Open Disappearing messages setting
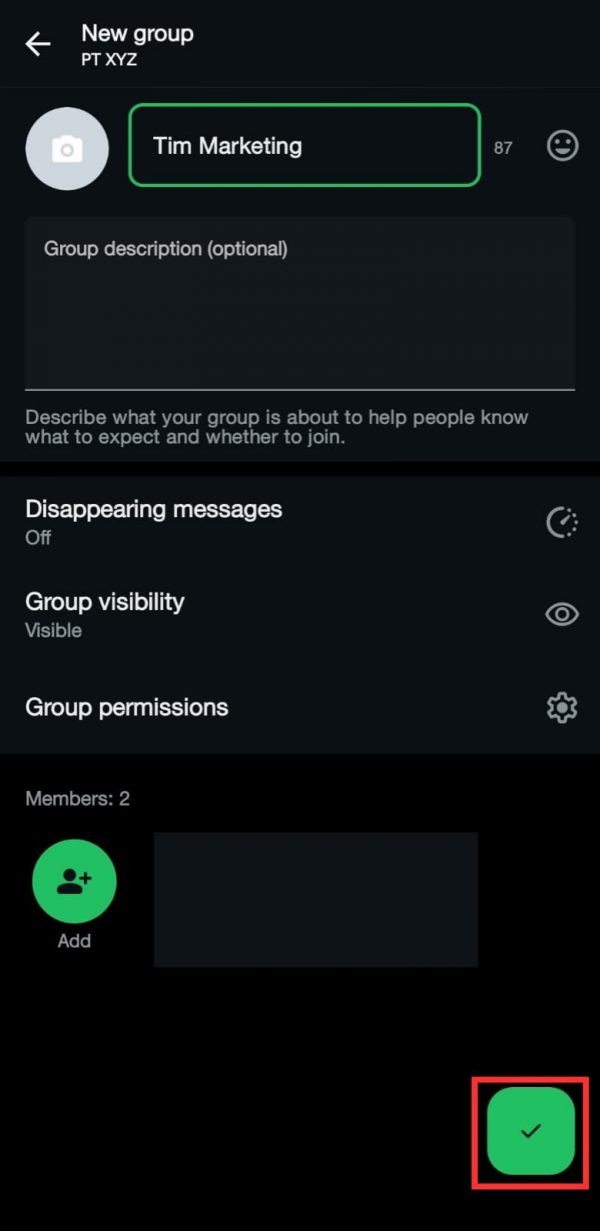Image resolution: width=600 pixels, height=1231 pixels. pyautogui.click(x=299, y=521)
